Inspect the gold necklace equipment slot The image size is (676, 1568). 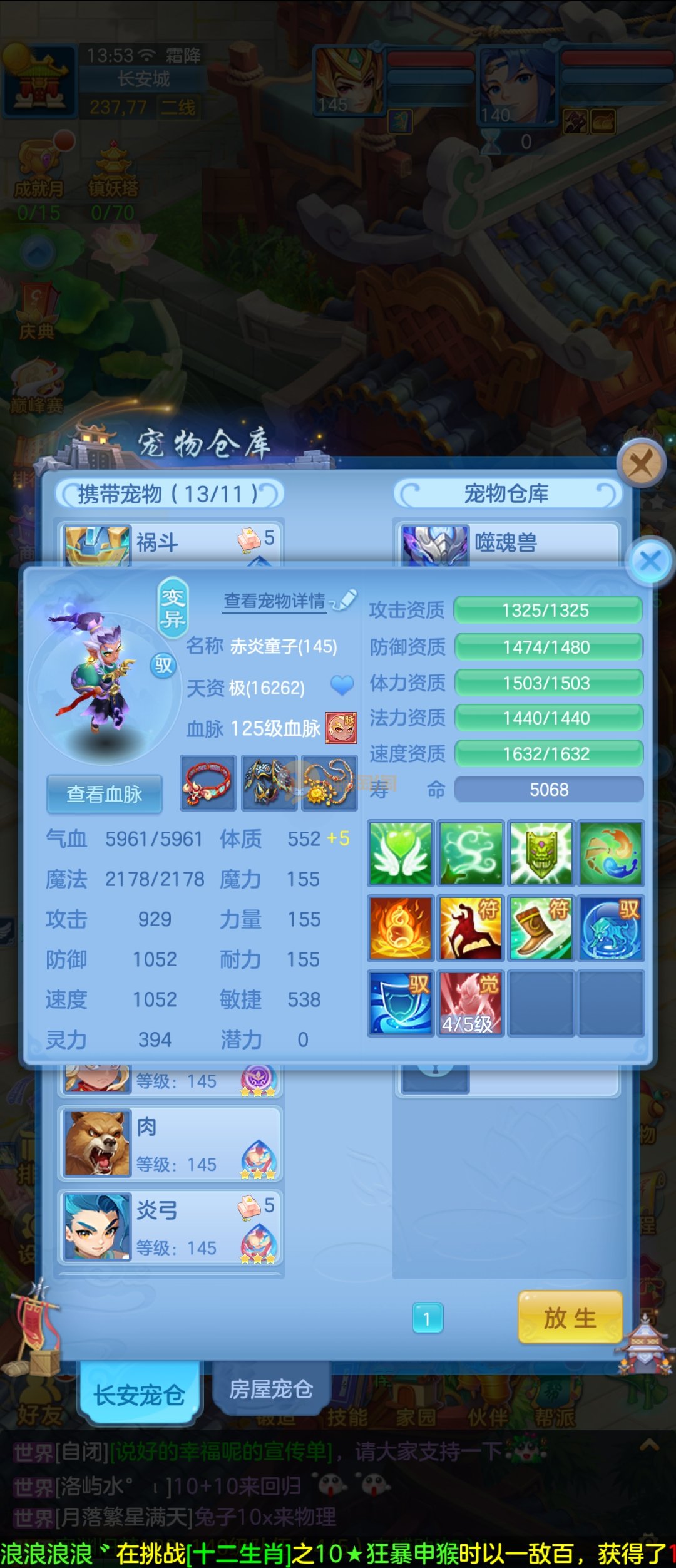coord(329,783)
